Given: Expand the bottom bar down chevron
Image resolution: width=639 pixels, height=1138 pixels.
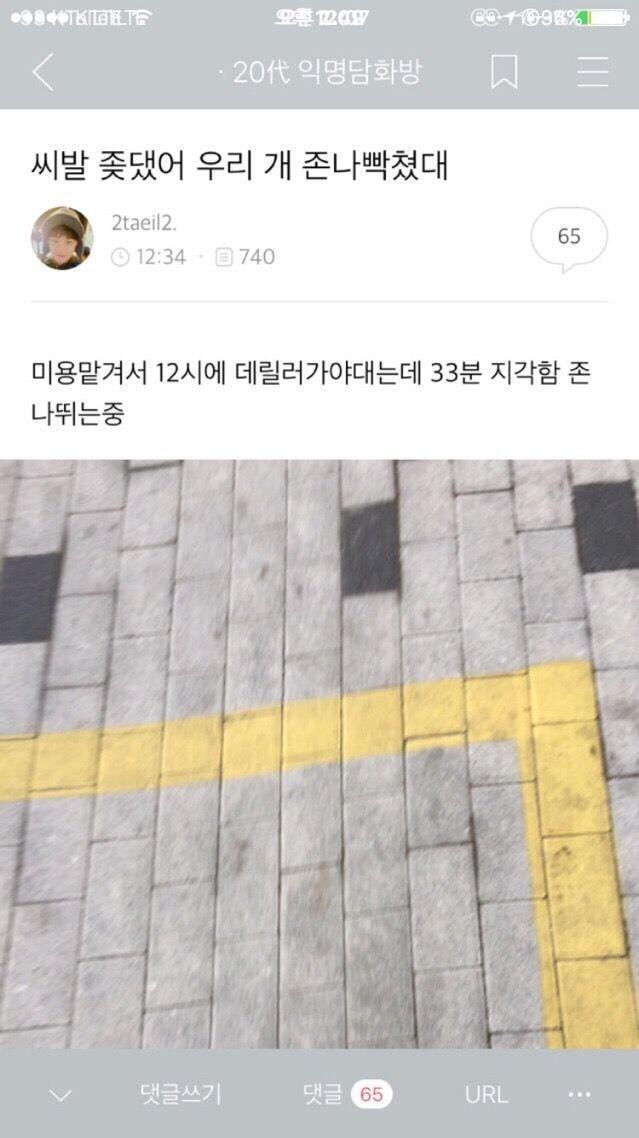Looking at the screenshot, I should [x=60, y=1094].
